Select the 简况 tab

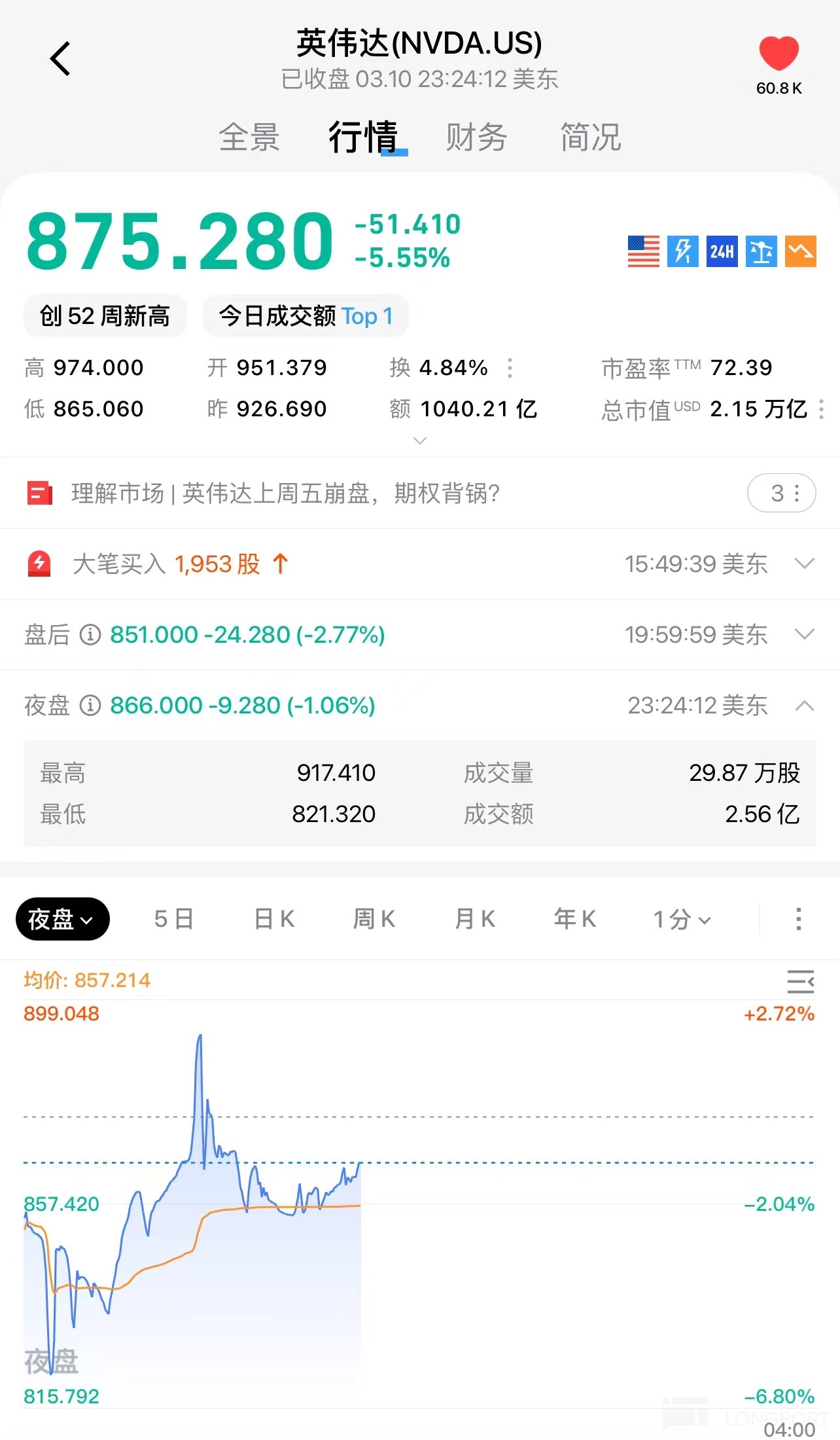click(x=590, y=137)
